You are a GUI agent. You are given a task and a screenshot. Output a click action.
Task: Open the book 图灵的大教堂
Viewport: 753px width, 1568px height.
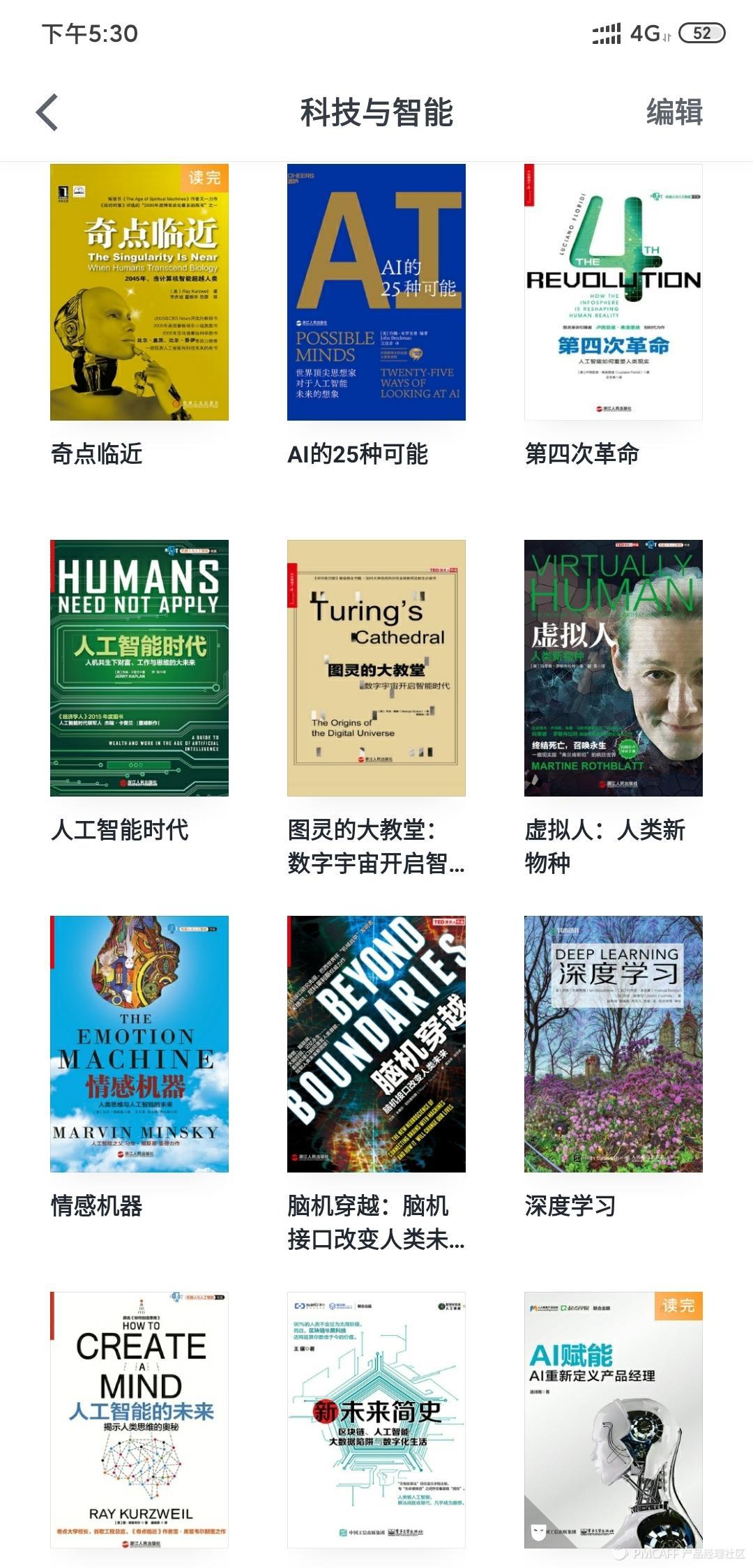tap(376, 668)
